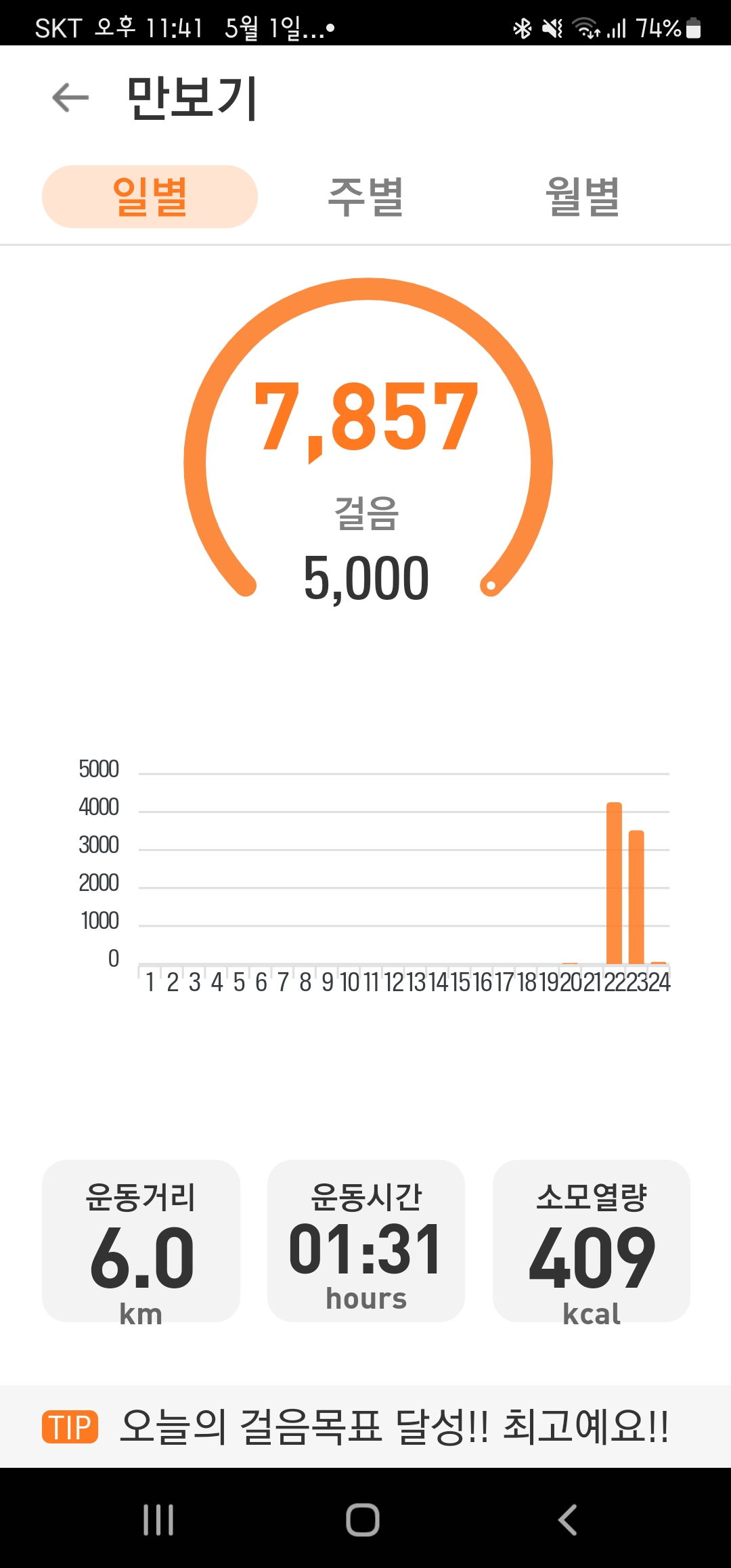Go back from the 만보기 screen

click(70, 97)
